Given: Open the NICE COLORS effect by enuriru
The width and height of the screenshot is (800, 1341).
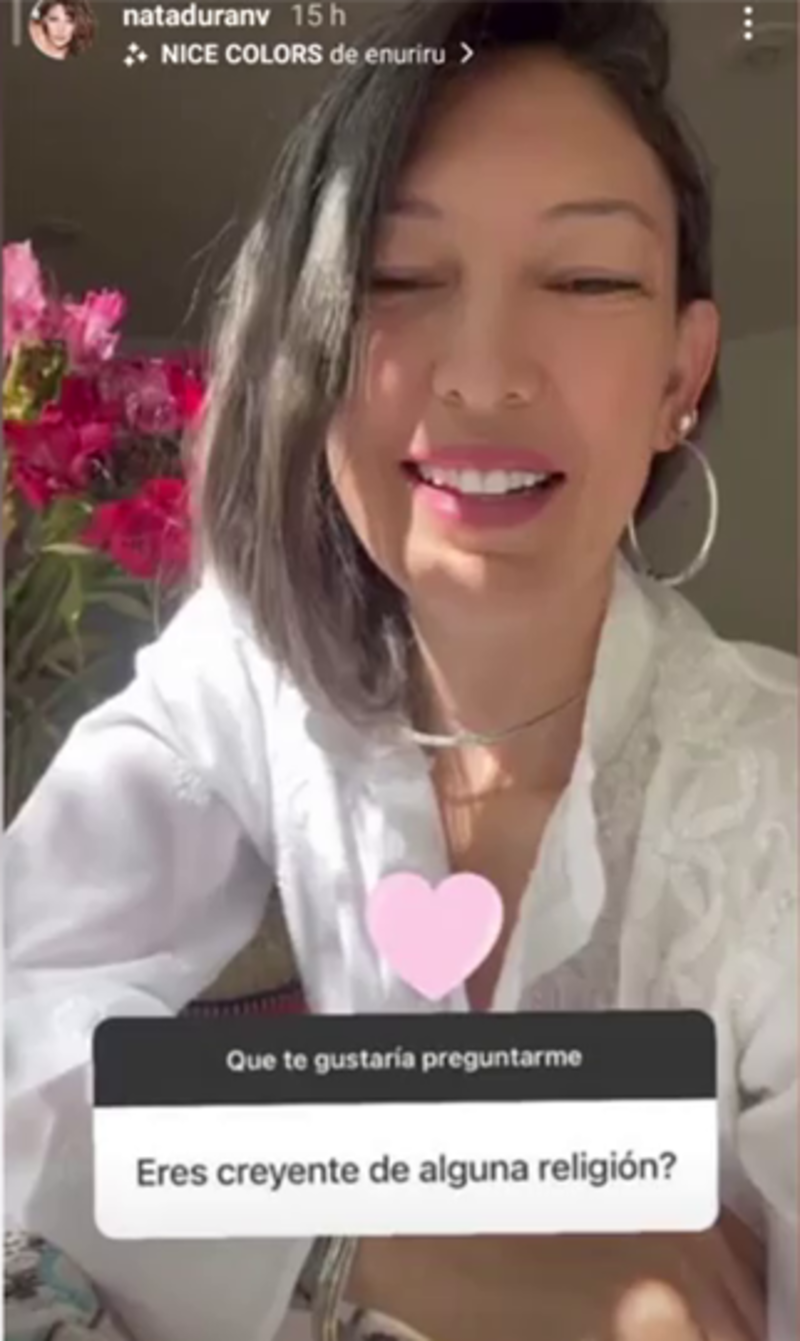Looking at the screenshot, I should click(300, 55).
